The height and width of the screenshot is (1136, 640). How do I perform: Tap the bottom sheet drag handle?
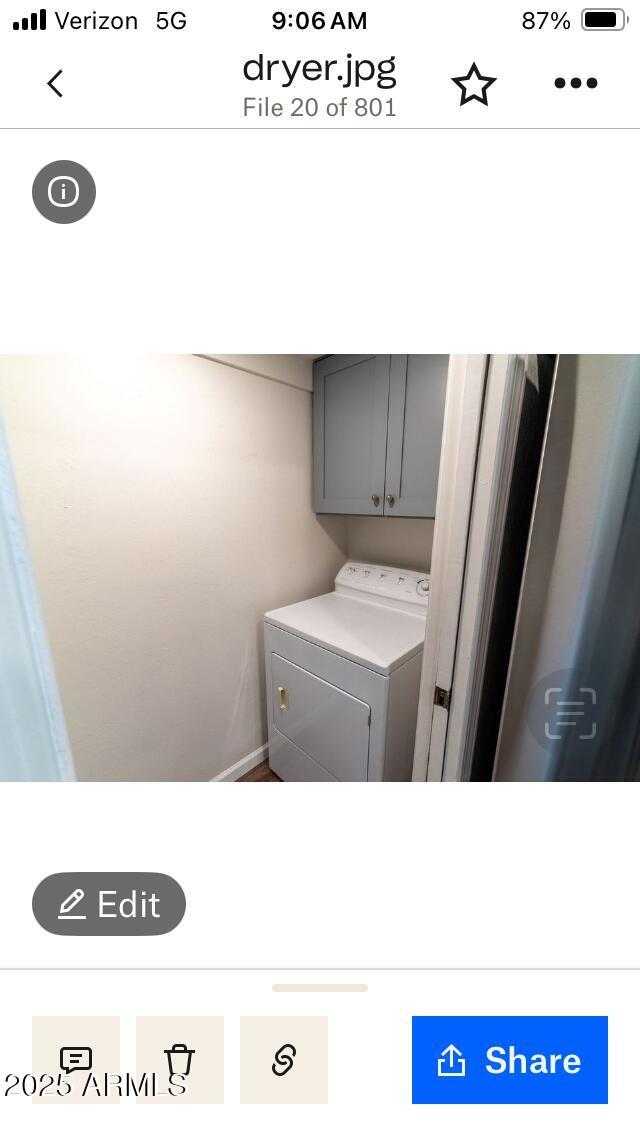tap(320, 987)
